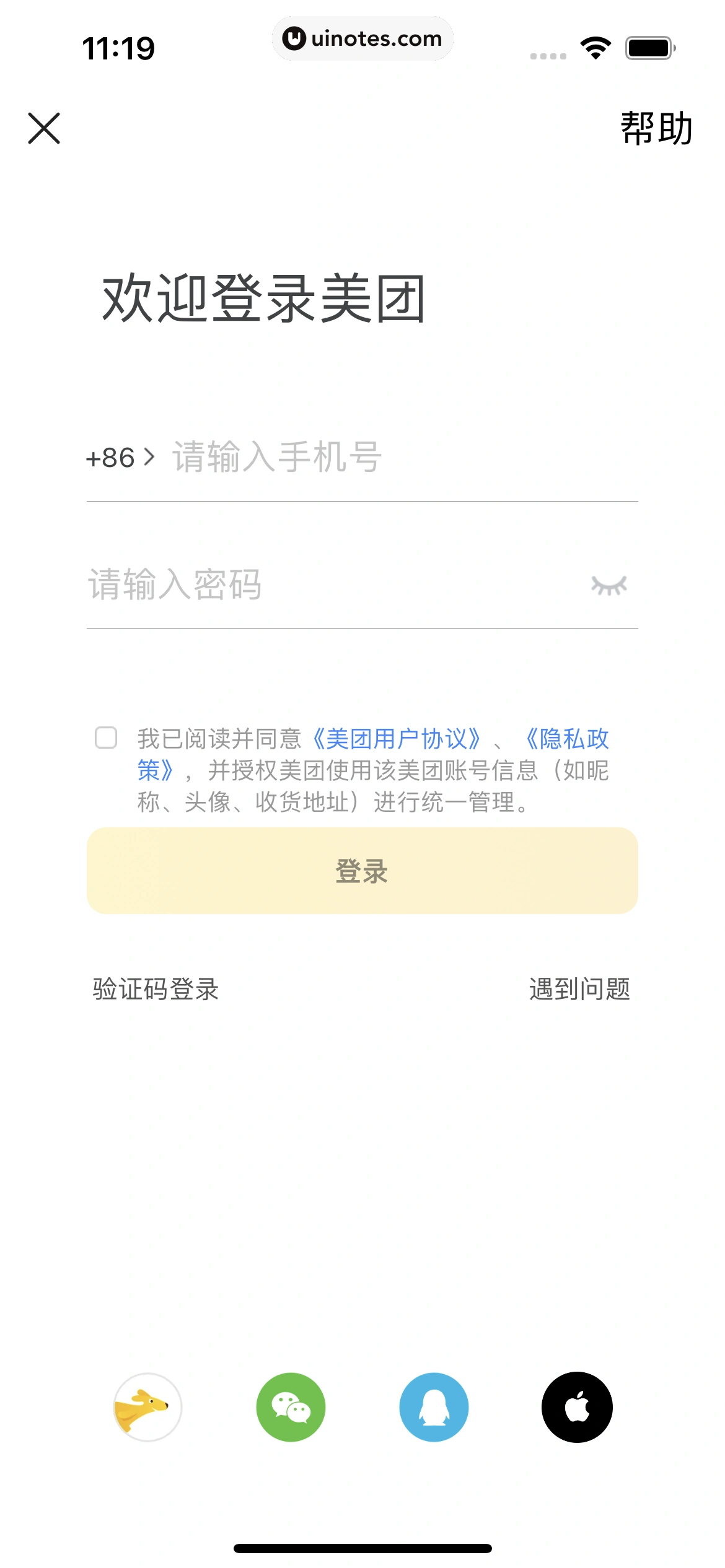Viewport: 725px width, 1568px height.
Task: Focus the 请输入手机号 phone number field
Action: (397, 458)
